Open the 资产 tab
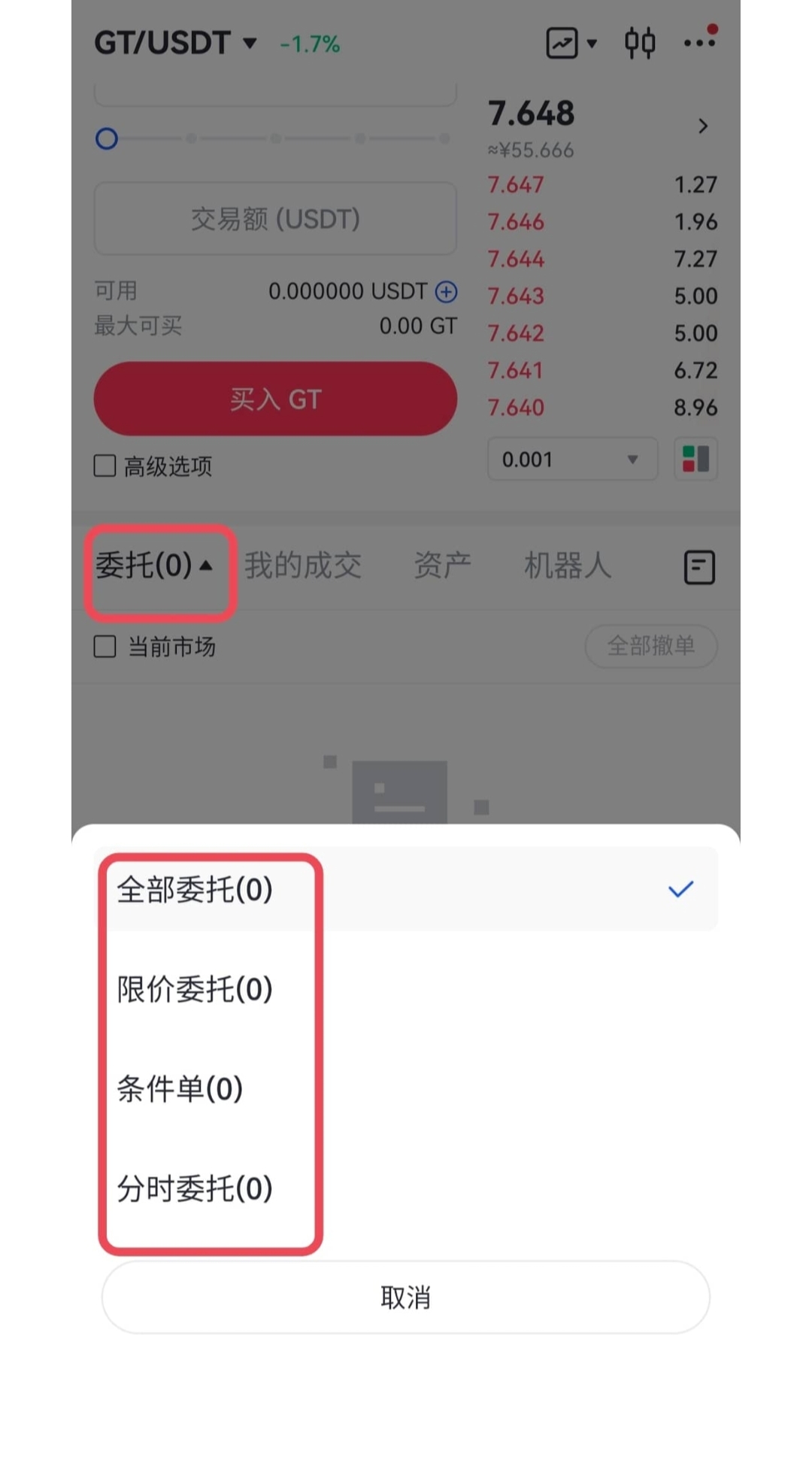 click(443, 566)
